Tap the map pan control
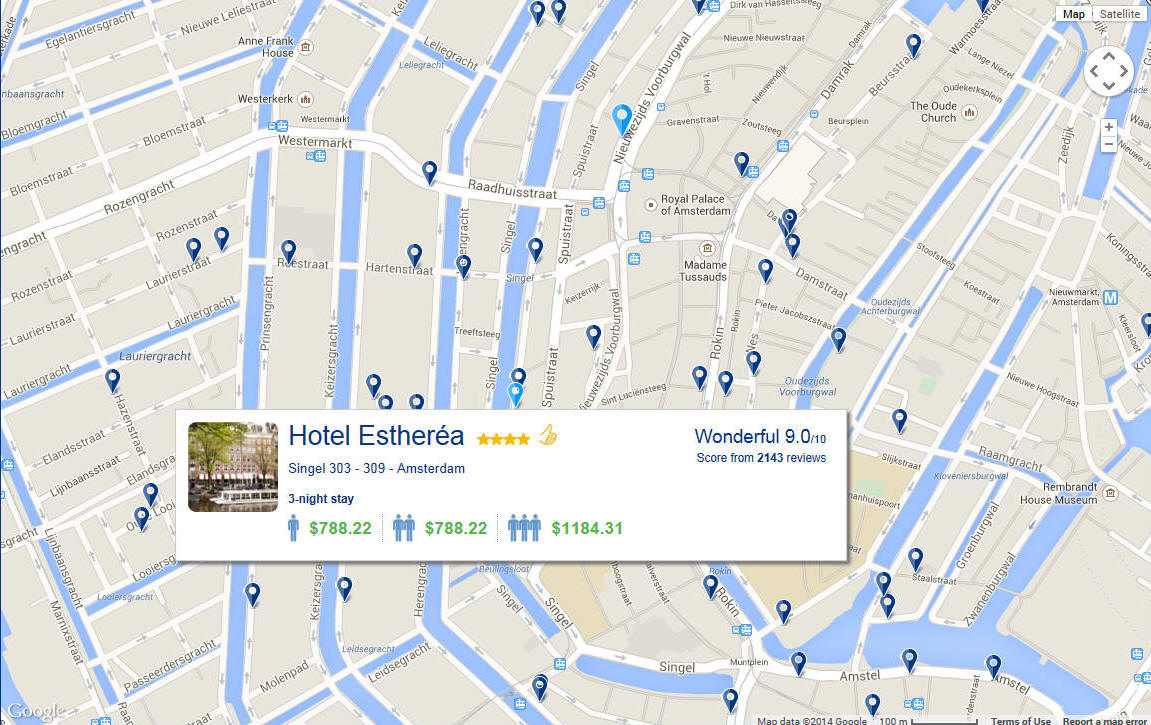Image resolution: width=1151 pixels, height=725 pixels. (1108, 72)
